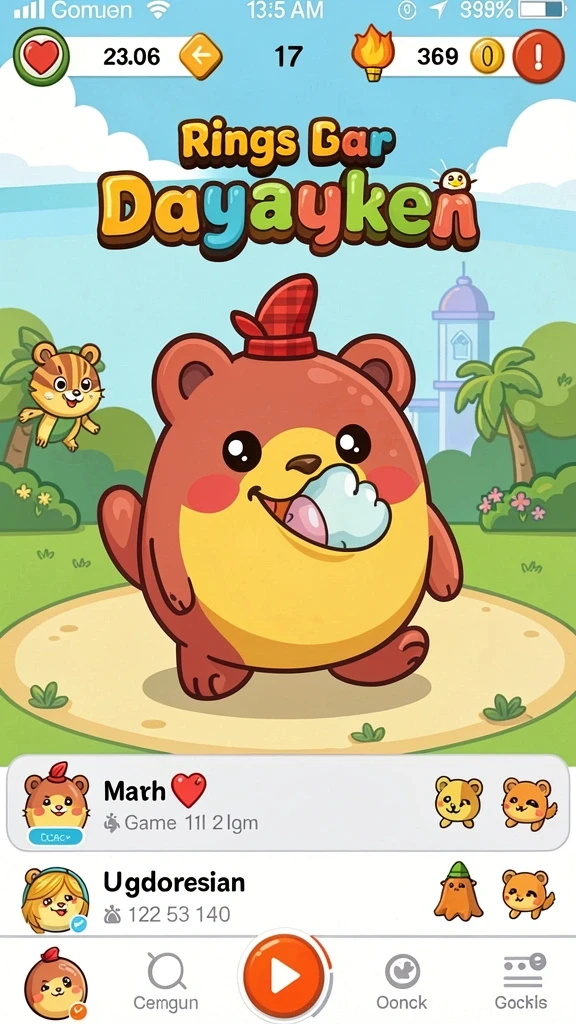The width and height of the screenshot is (576, 1024).
Task: Tap the orange back arrow diamond
Action: tap(200, 57)
